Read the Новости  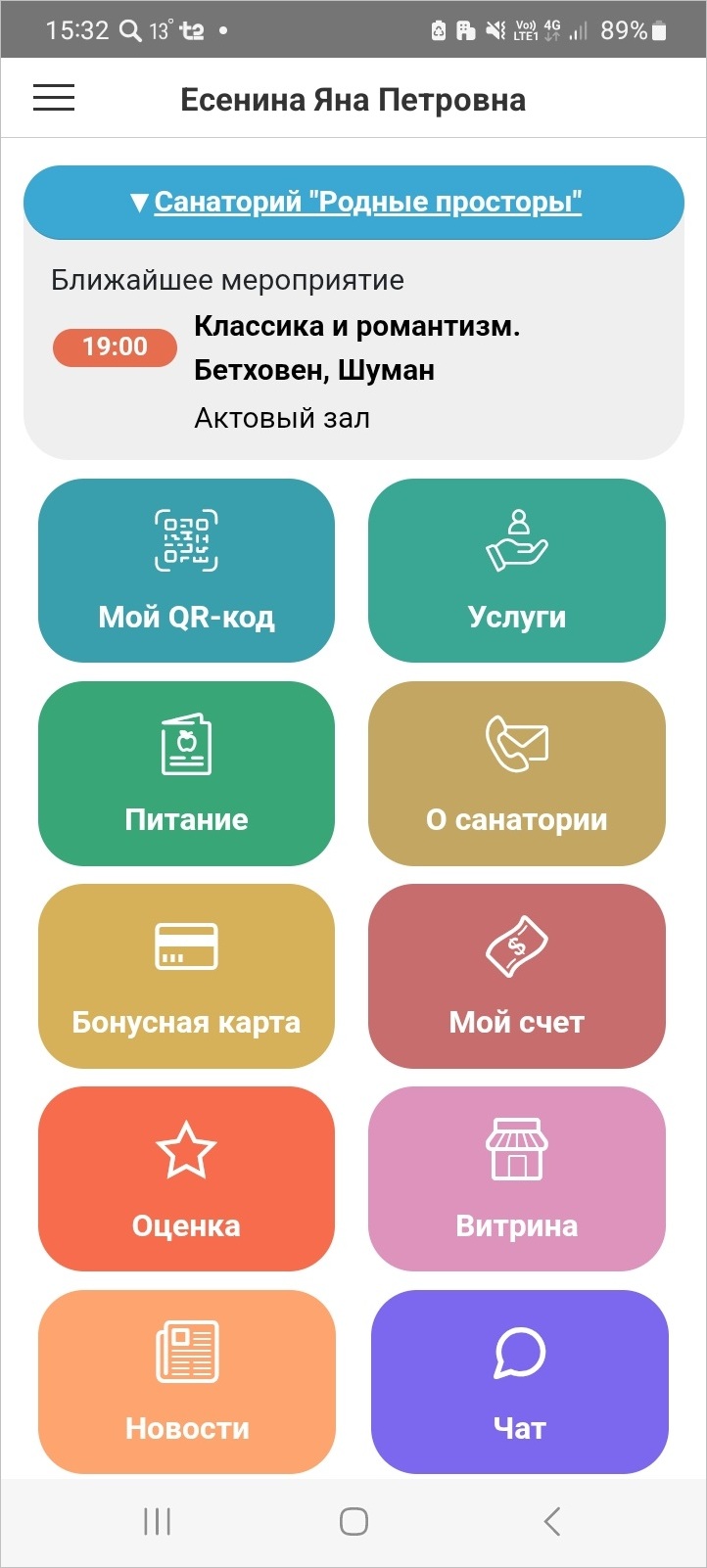[x=186, y=1381]
